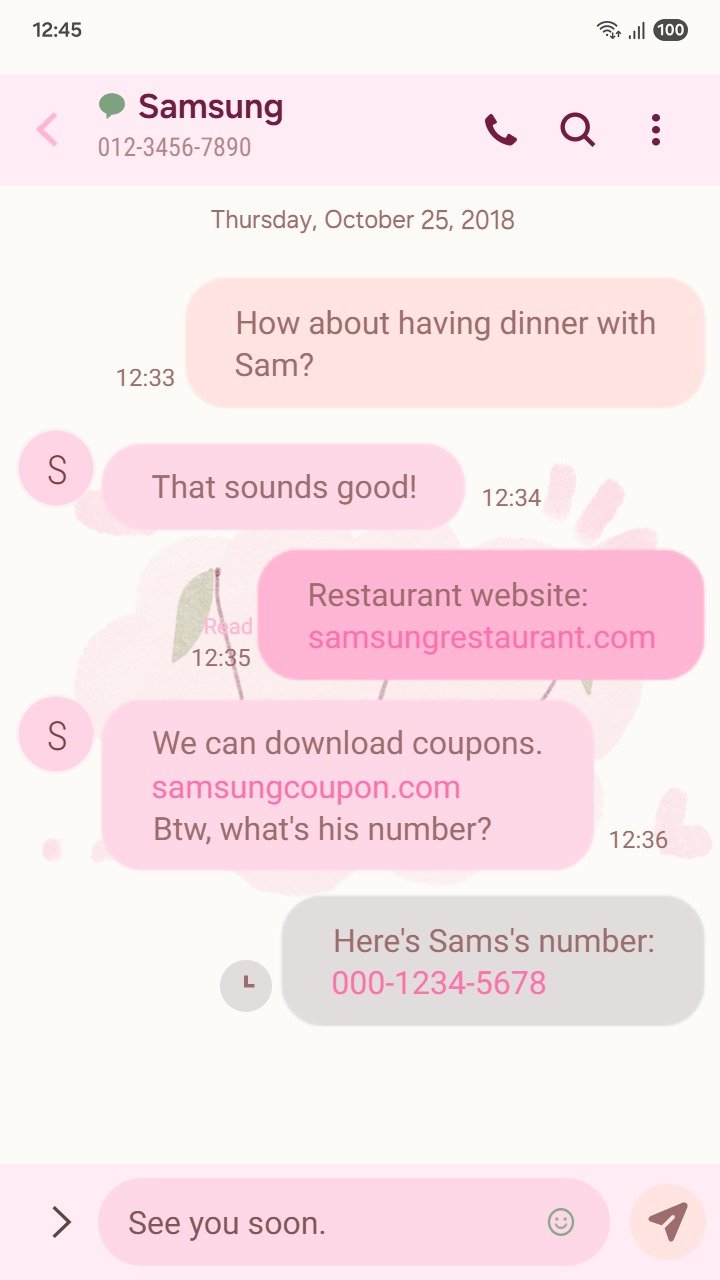Search within this conversation
The width and height of the screenshot is (720, 1280).
pyautogui.click(x=577, y=130)
